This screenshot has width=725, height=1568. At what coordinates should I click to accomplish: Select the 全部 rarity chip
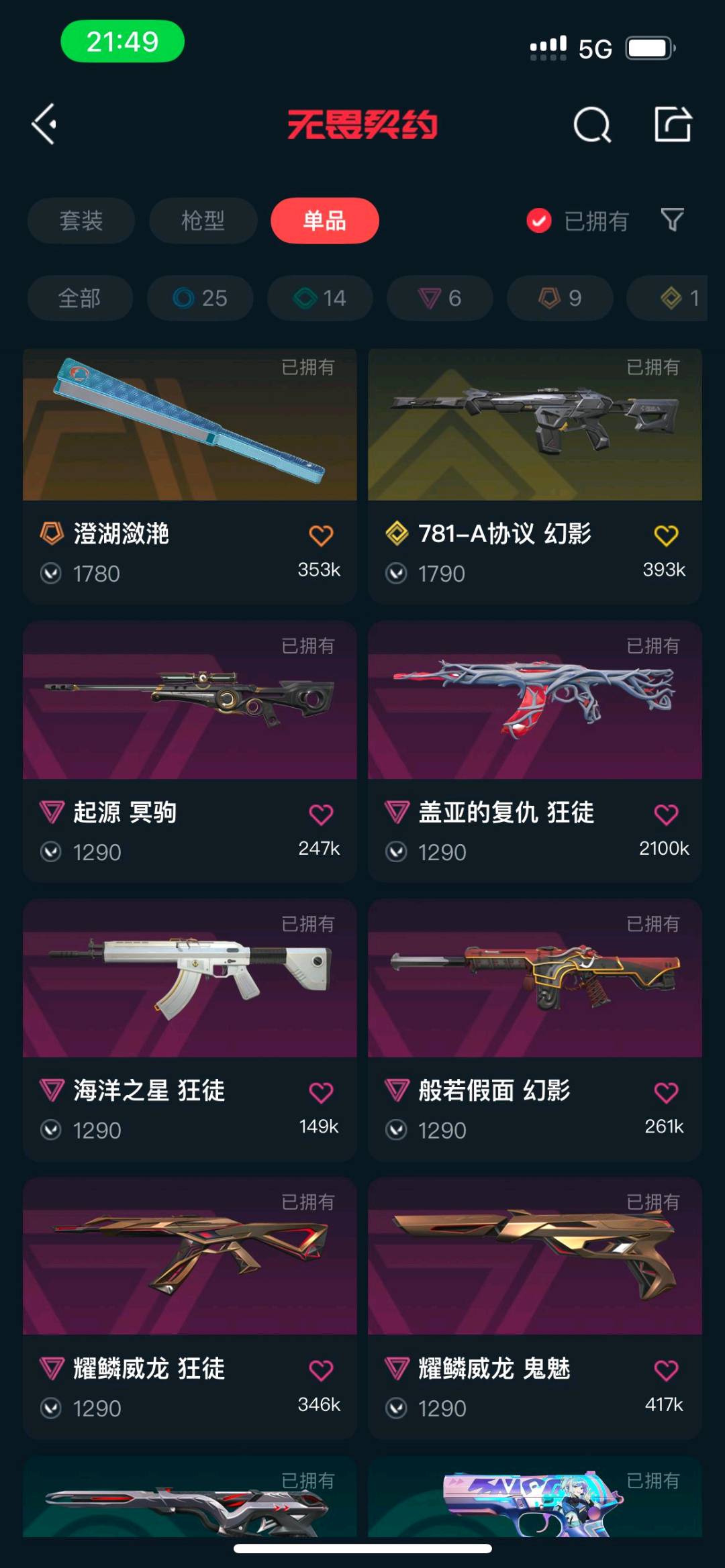pyautogui.click(x=80, y=298)
